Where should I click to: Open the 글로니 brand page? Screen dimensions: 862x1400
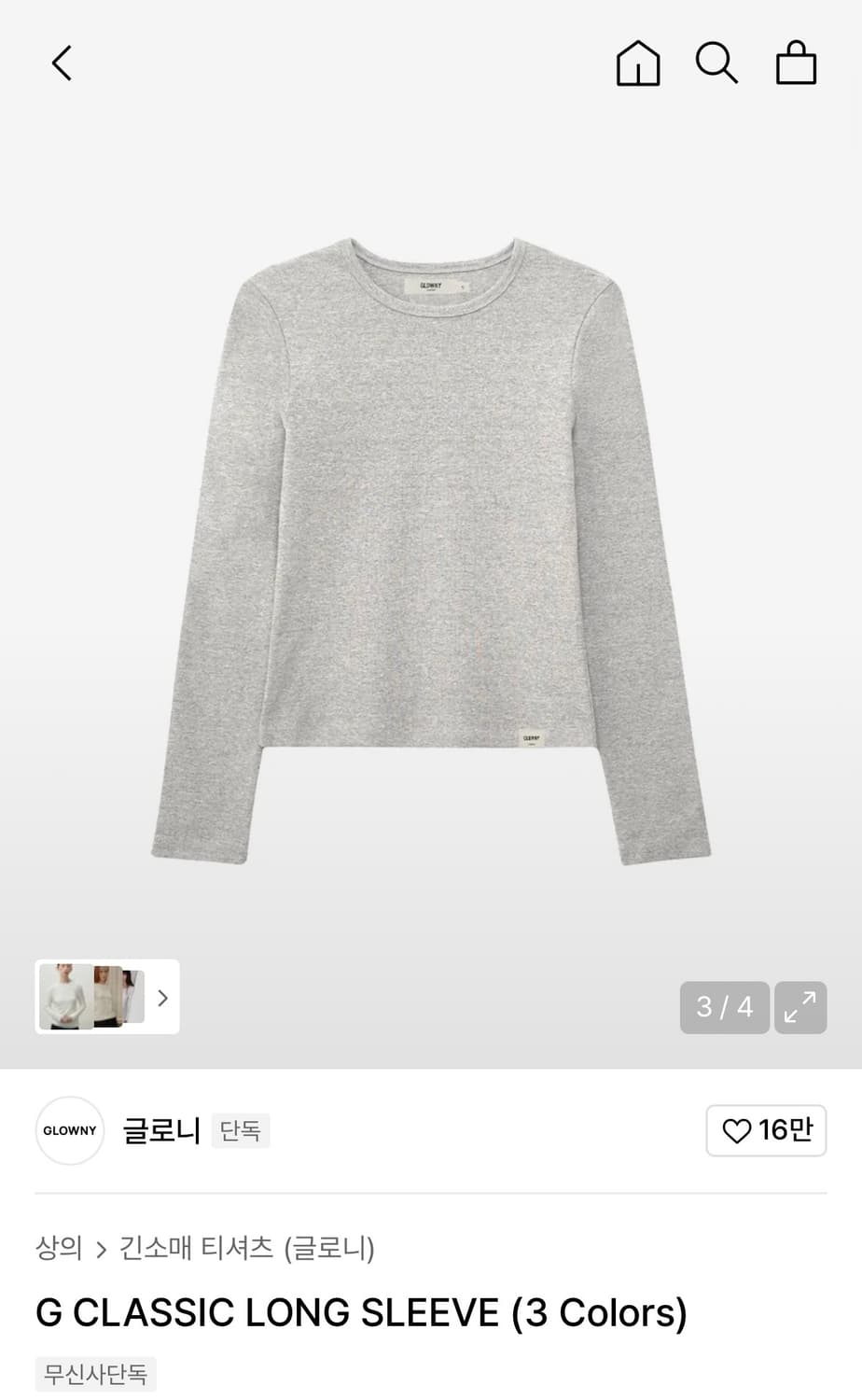pyautogui.click(x=160, y=1130)
